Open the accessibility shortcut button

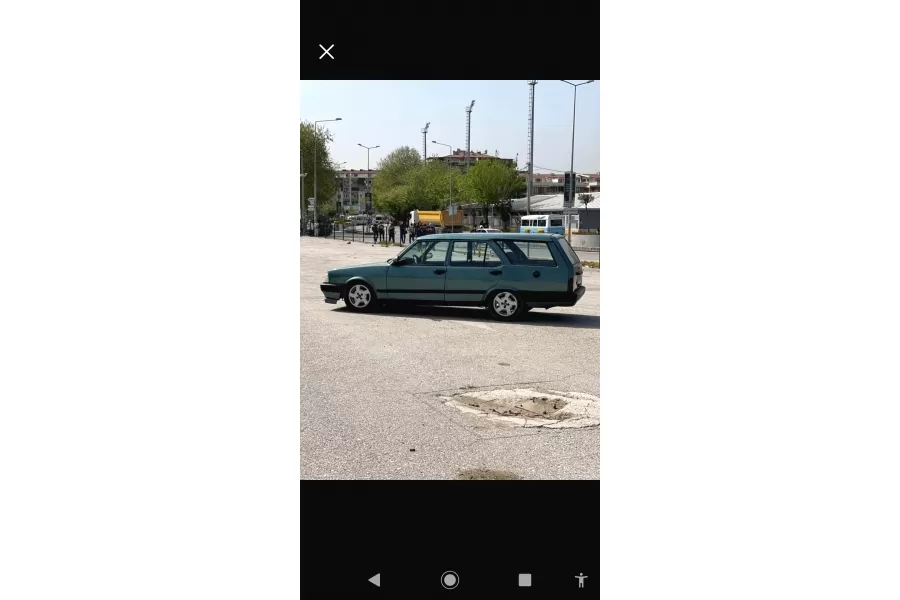(581, 580)
